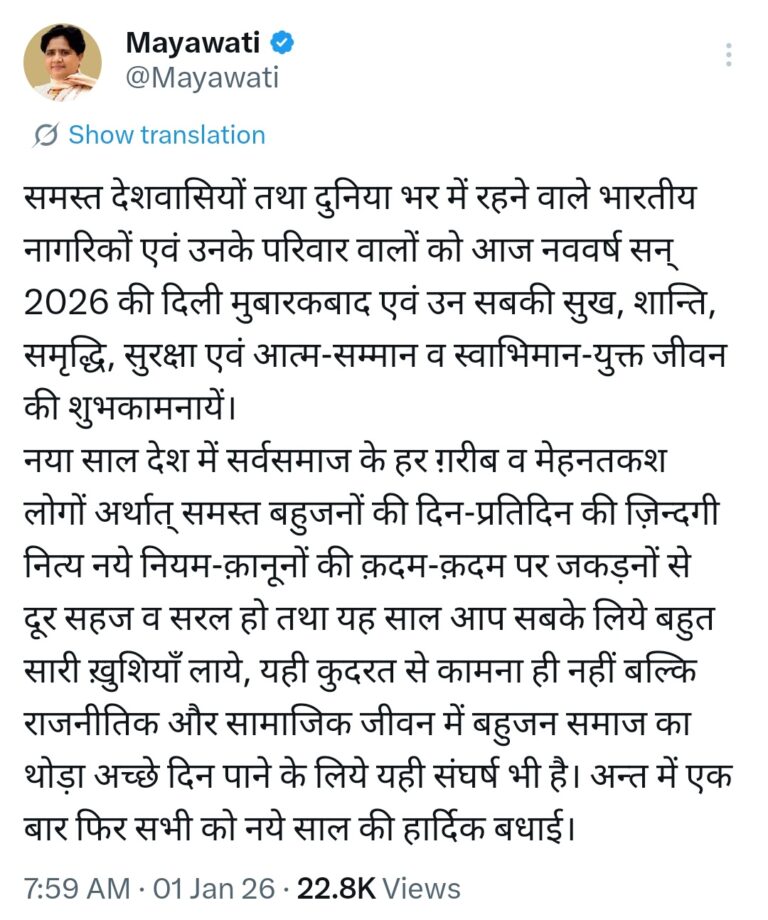The image size is (768, 920).
Task: Open the @Mayawati handle
Action: tap(201, 77)
